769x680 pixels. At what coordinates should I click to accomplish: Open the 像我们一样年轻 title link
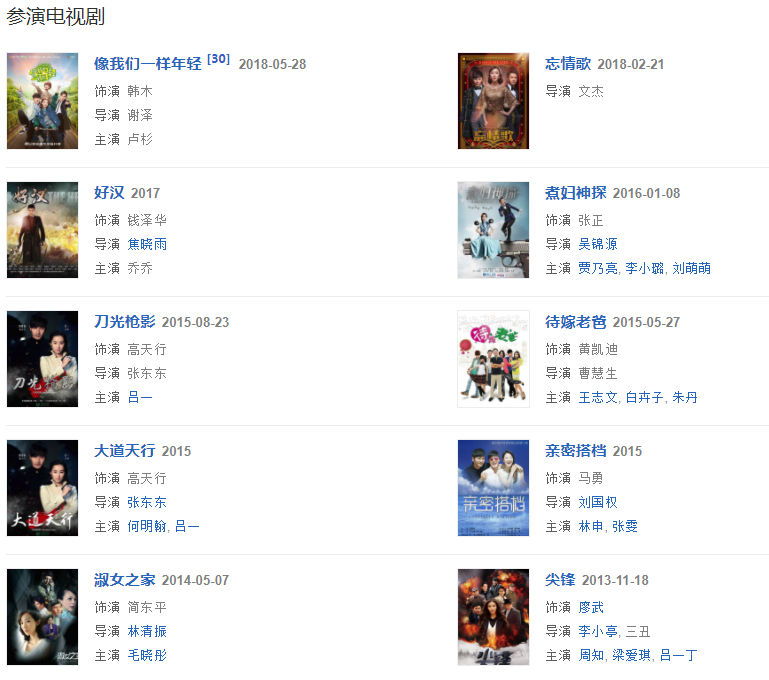[x=148, y=64]
